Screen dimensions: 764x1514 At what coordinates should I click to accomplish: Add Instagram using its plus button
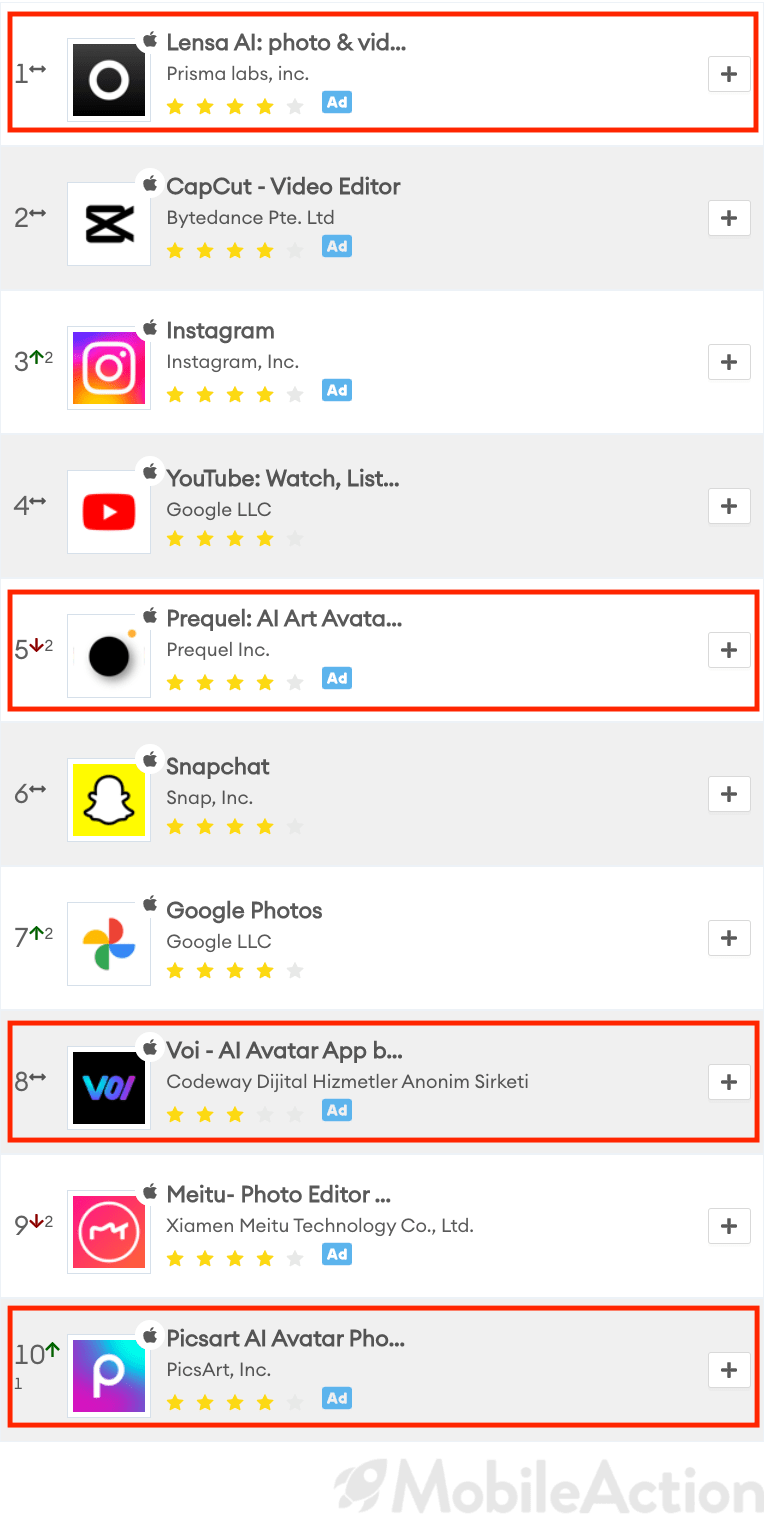(x=729, y=362)
